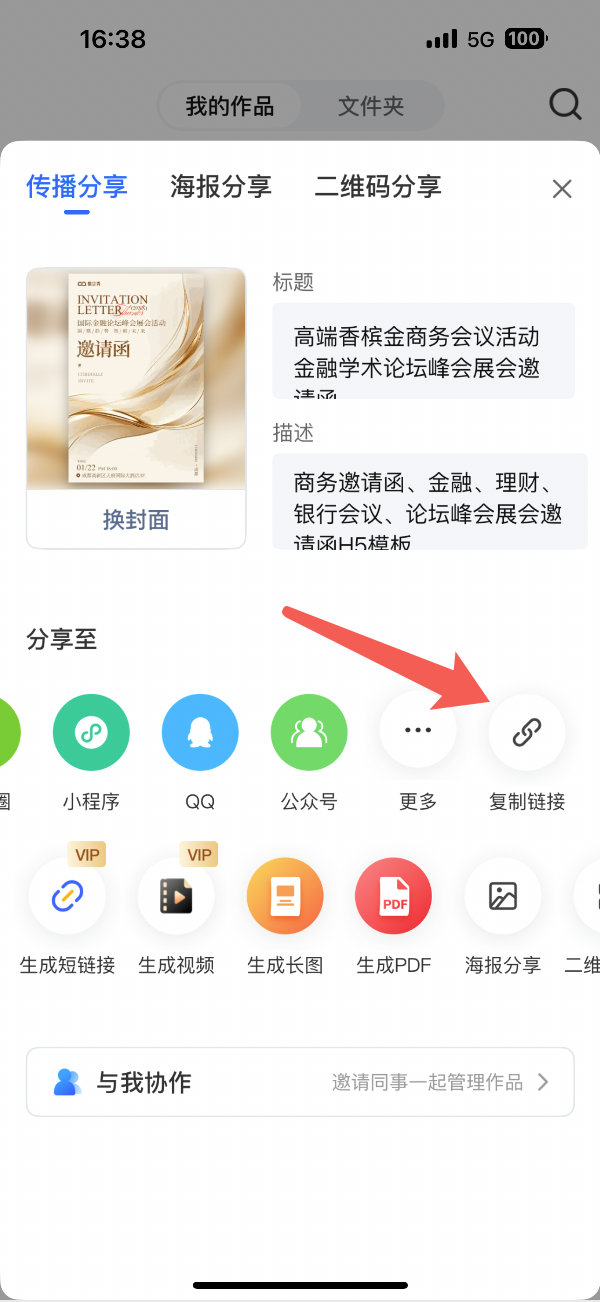Share to 小程序
600x1302 pixels.
[91, 732]
